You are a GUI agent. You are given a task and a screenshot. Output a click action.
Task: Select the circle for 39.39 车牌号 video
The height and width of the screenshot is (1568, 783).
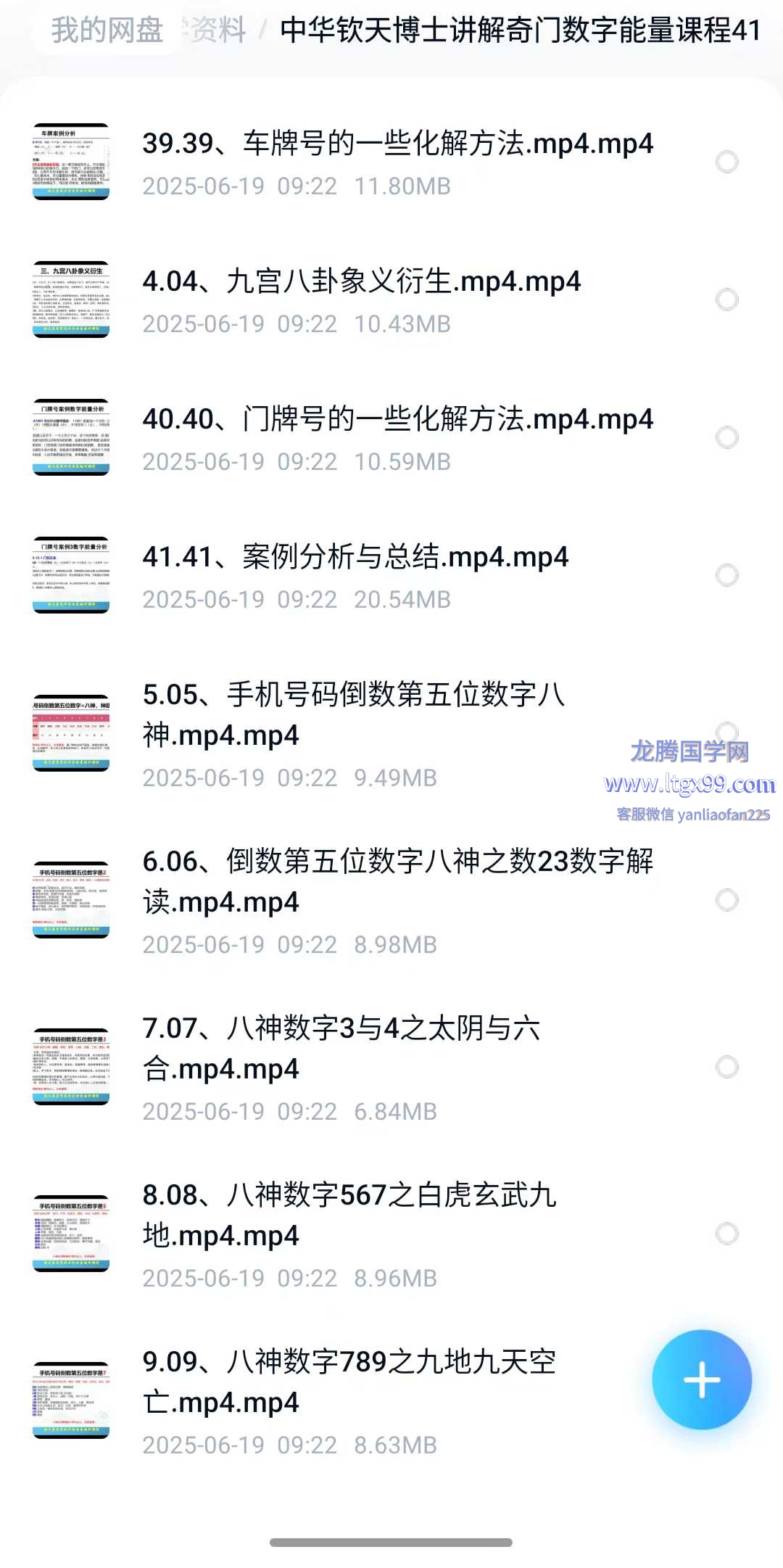pos(726,162)
